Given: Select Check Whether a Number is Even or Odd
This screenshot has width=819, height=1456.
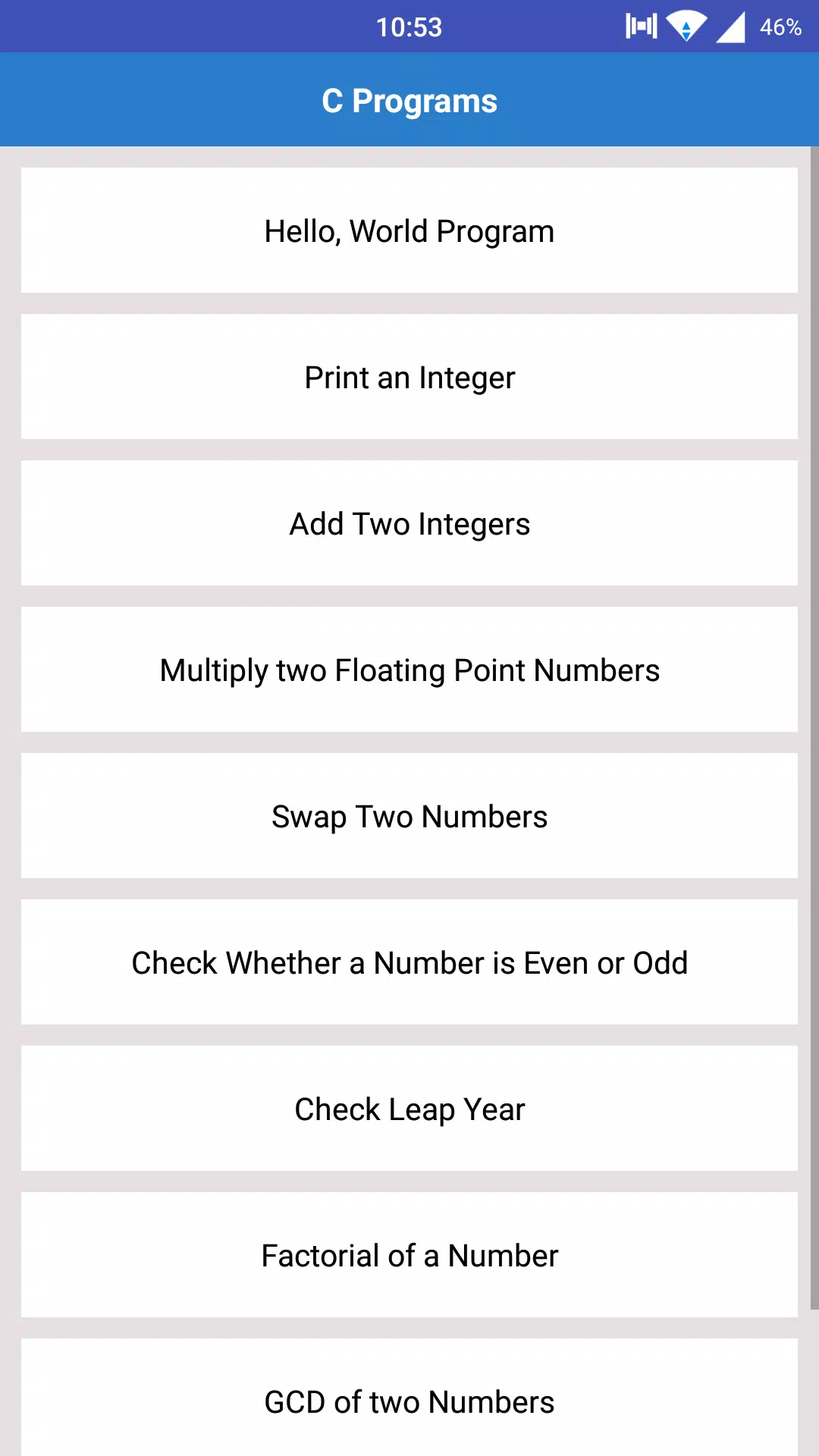Looking at the screenshot, I should point(409,962).
